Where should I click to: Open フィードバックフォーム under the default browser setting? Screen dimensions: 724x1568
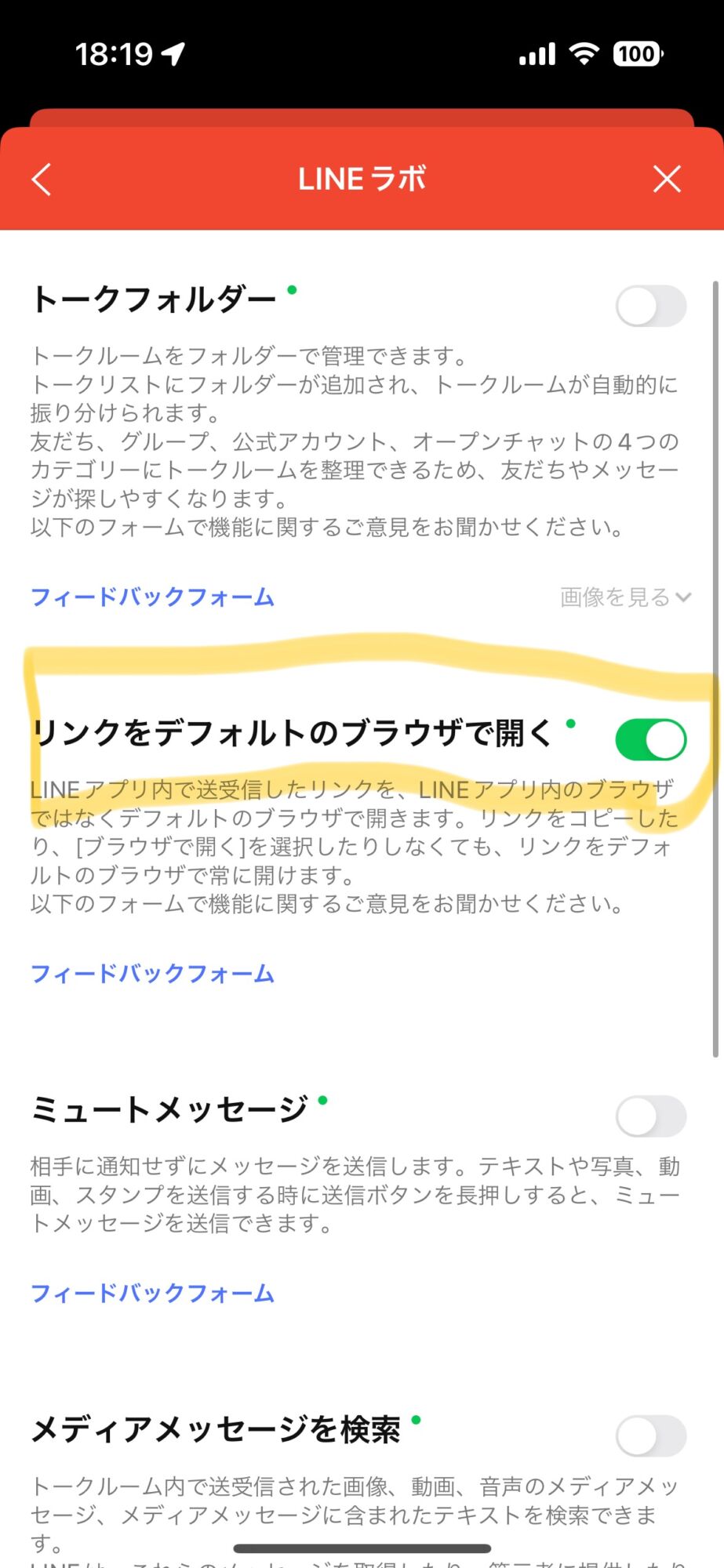point(152,974)
